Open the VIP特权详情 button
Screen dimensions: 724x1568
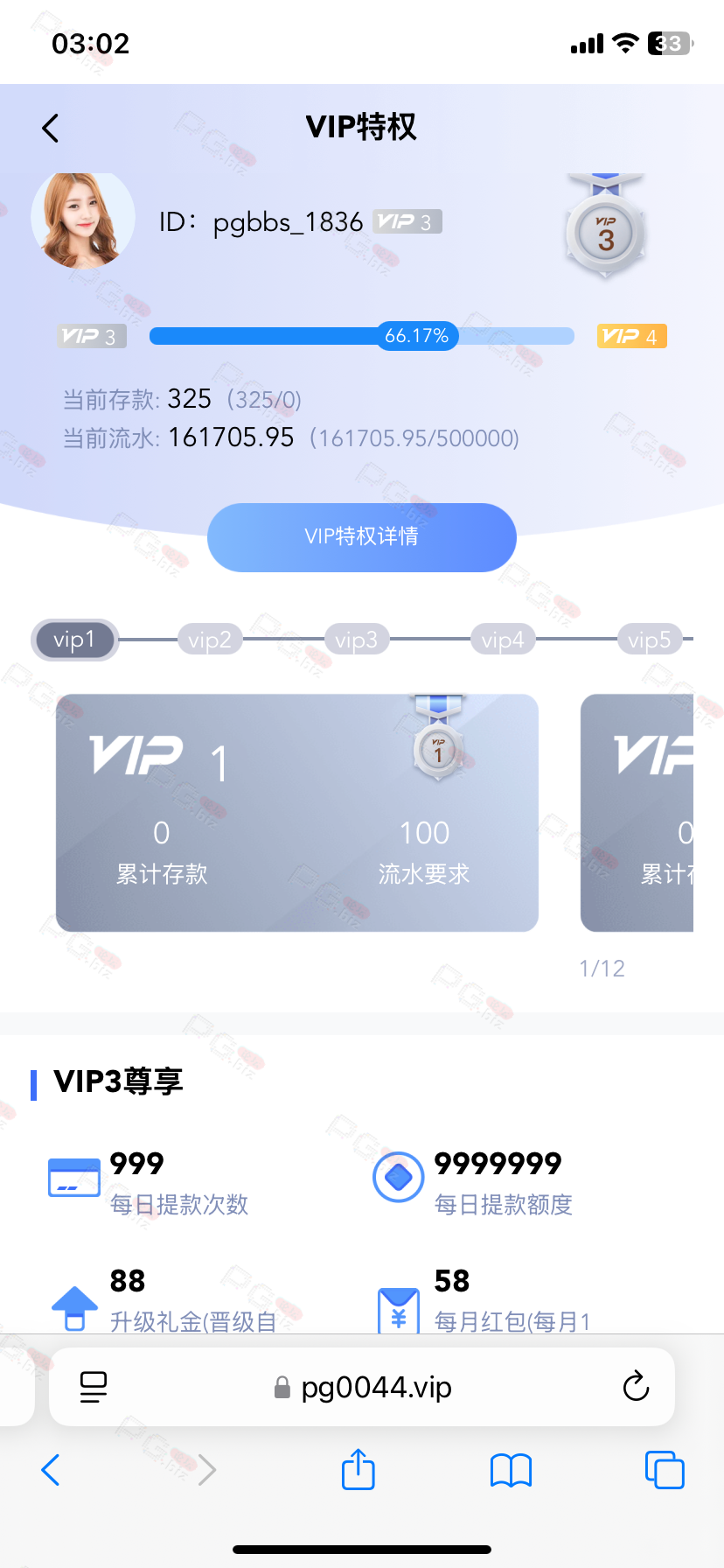click(x=361, y=537)
